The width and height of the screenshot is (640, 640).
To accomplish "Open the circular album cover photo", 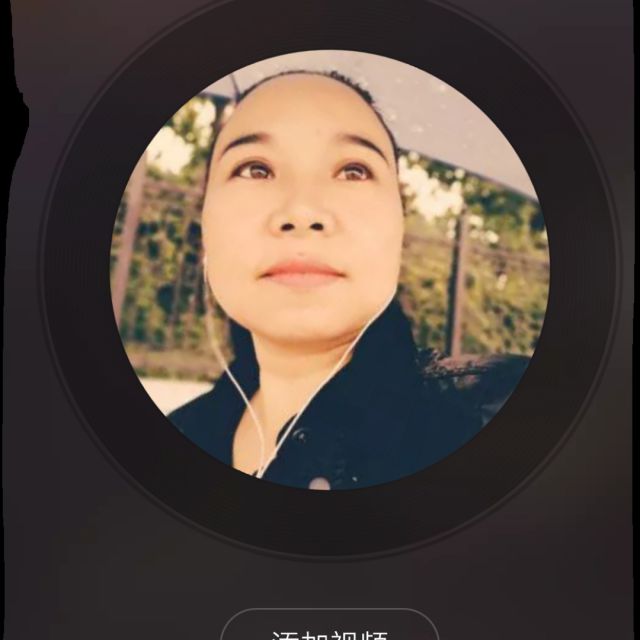I will (329, 270).
